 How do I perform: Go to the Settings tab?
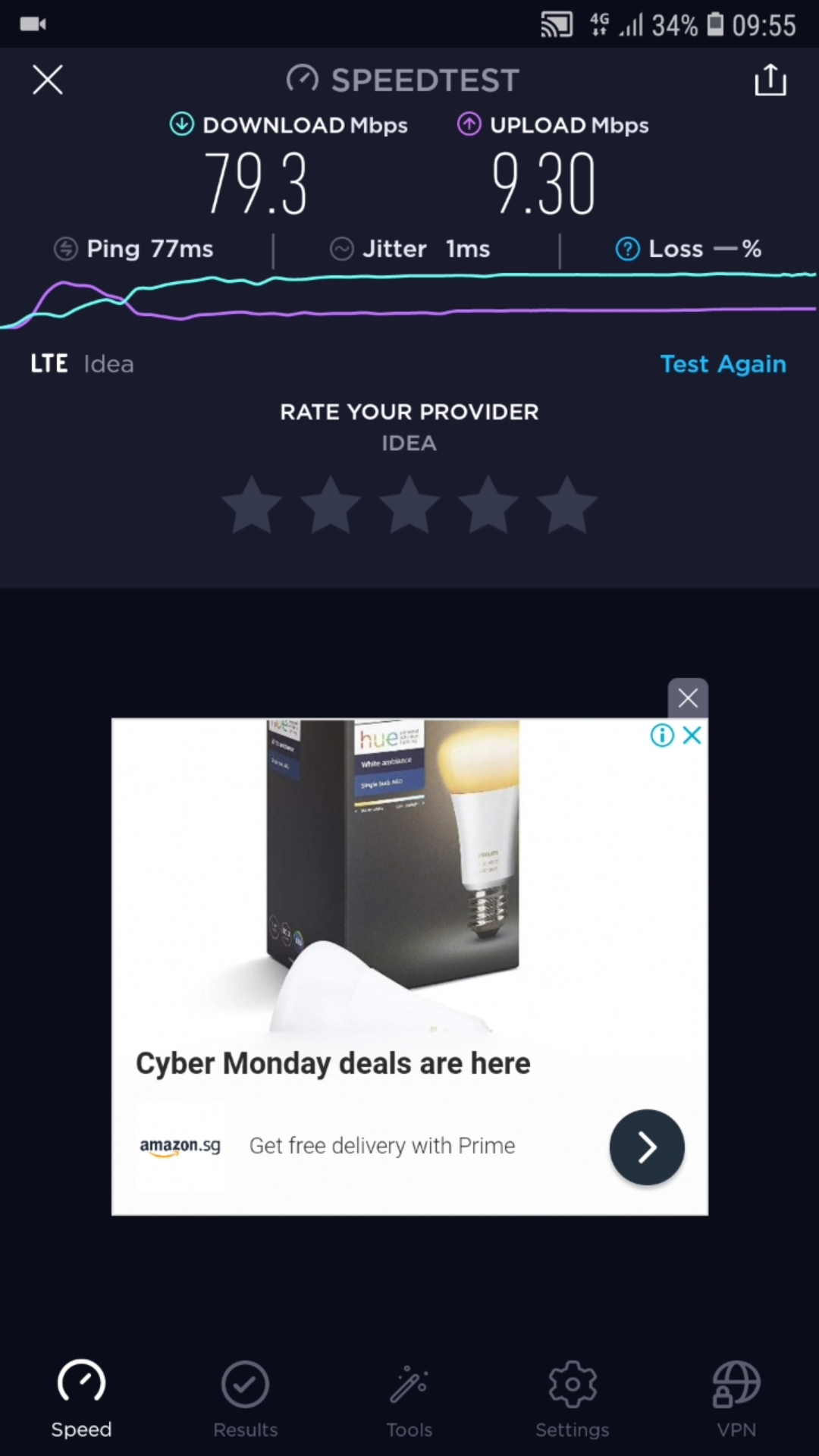[x=573, y=1399]
